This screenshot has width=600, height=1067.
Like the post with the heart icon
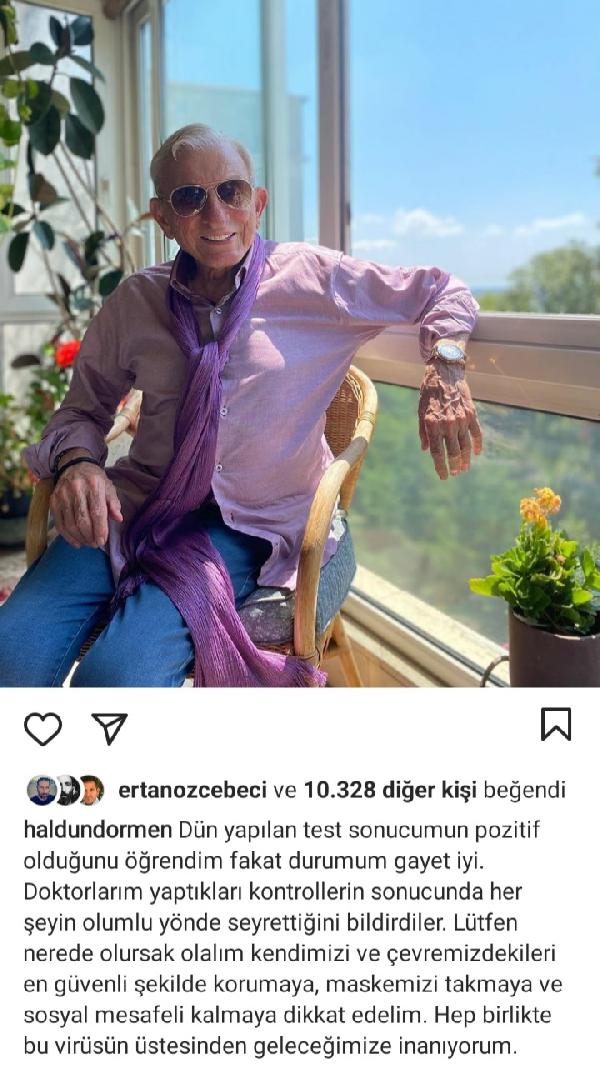click(43, 729)
